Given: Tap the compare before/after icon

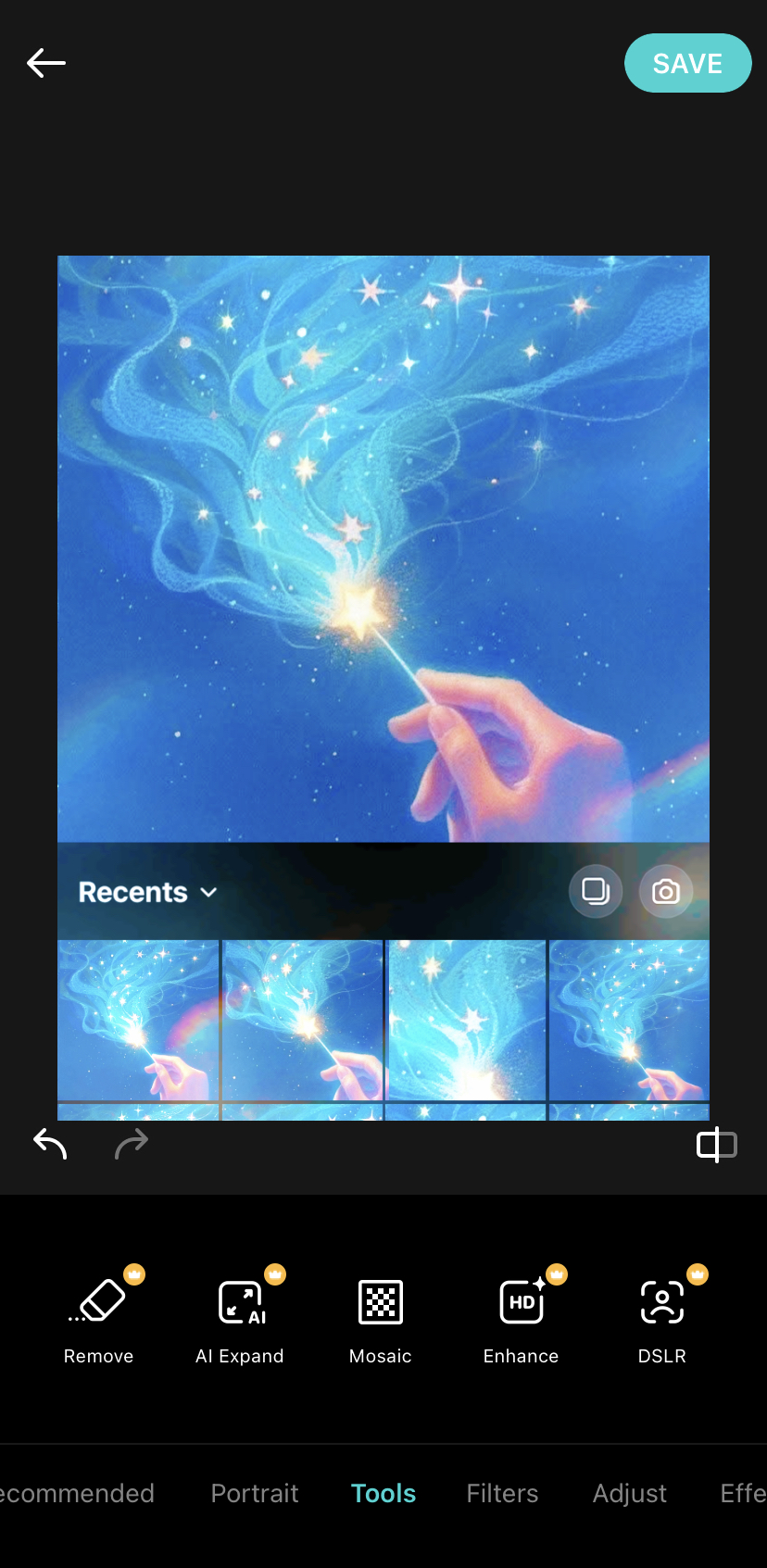Looking at the screenshot, I should coord(716,1145).
